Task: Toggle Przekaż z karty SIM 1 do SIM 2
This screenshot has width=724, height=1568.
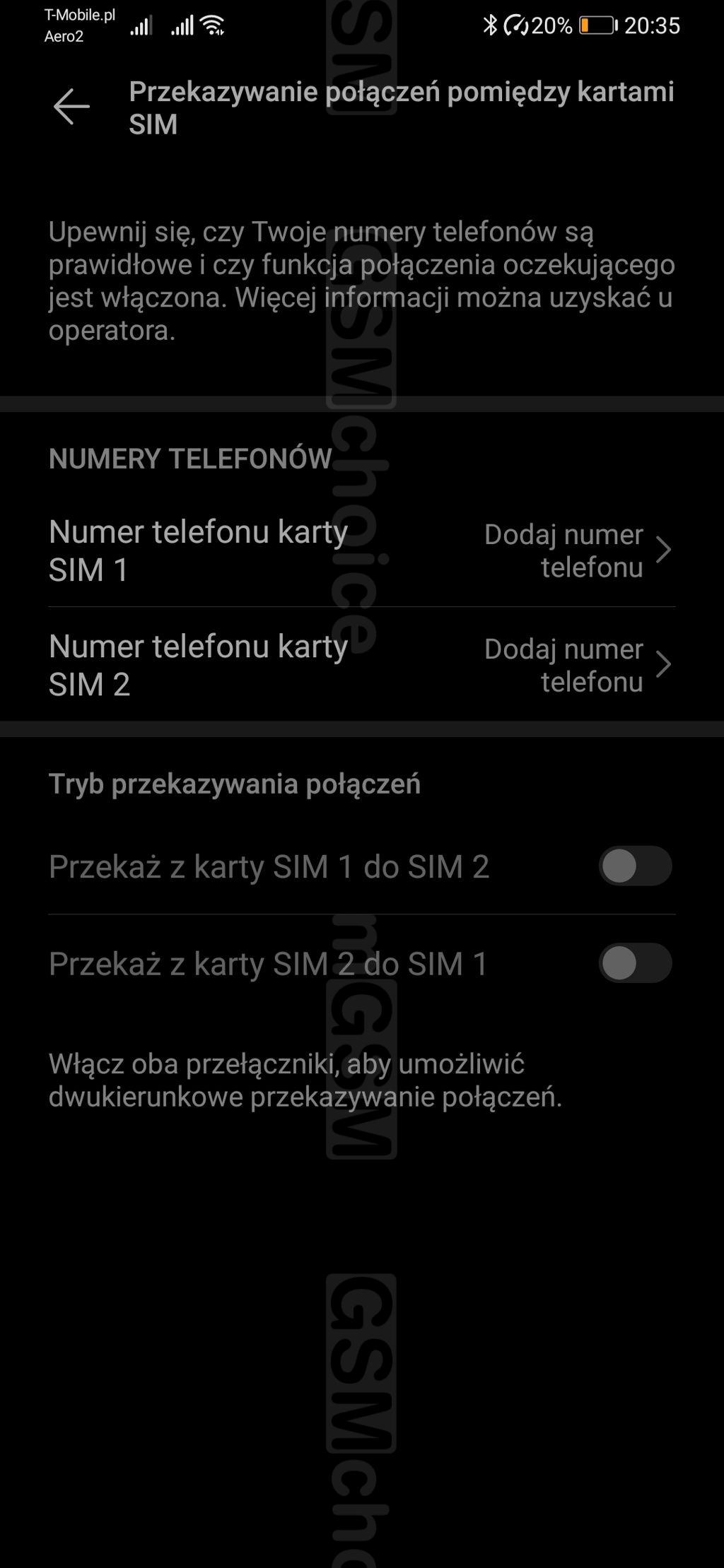Action: pos(634,866)
